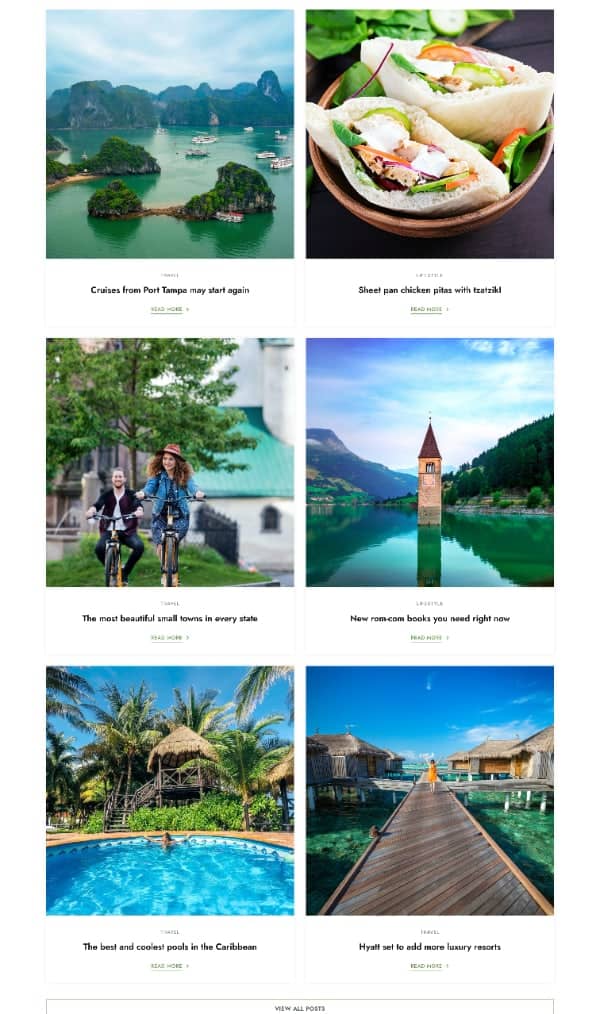Read more about new rom-com books
The width and height of the screenshot is (600, 1014).
(429, 638)
